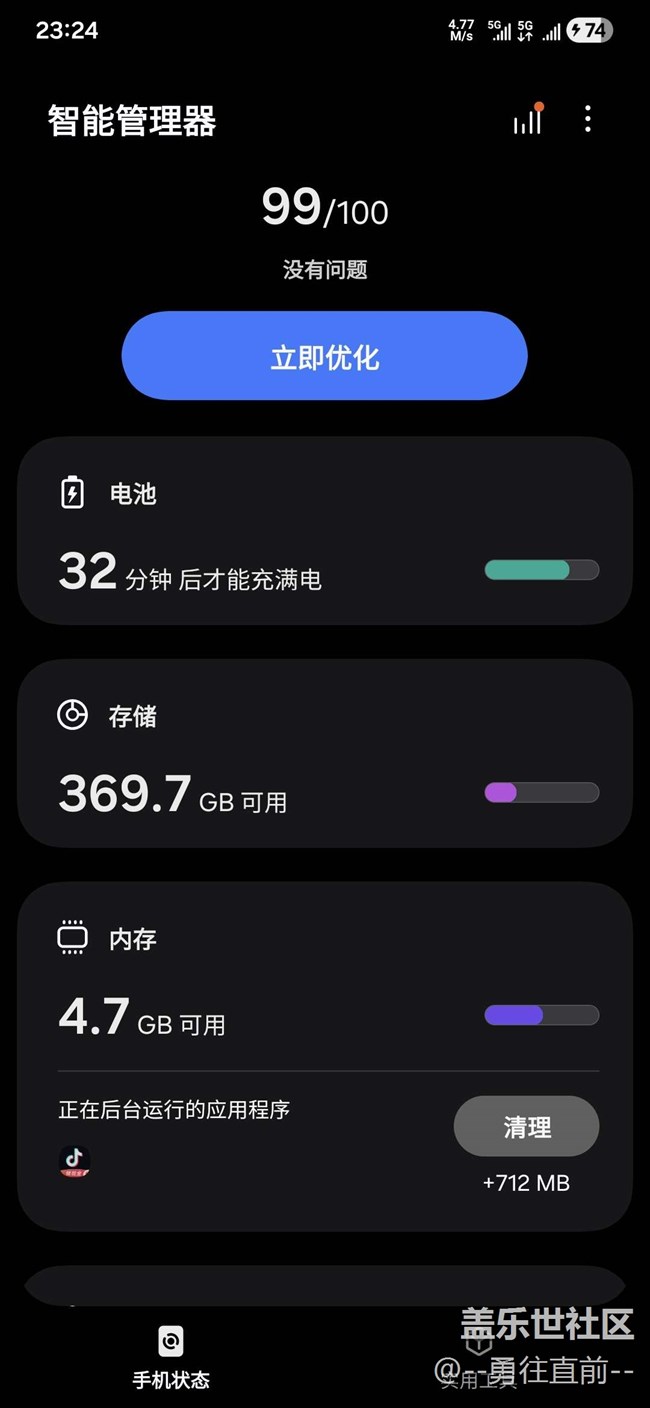This screenshot has width=650, height=1408.
Task: Open the usage statistics chart icon
Action: [527, 120]
